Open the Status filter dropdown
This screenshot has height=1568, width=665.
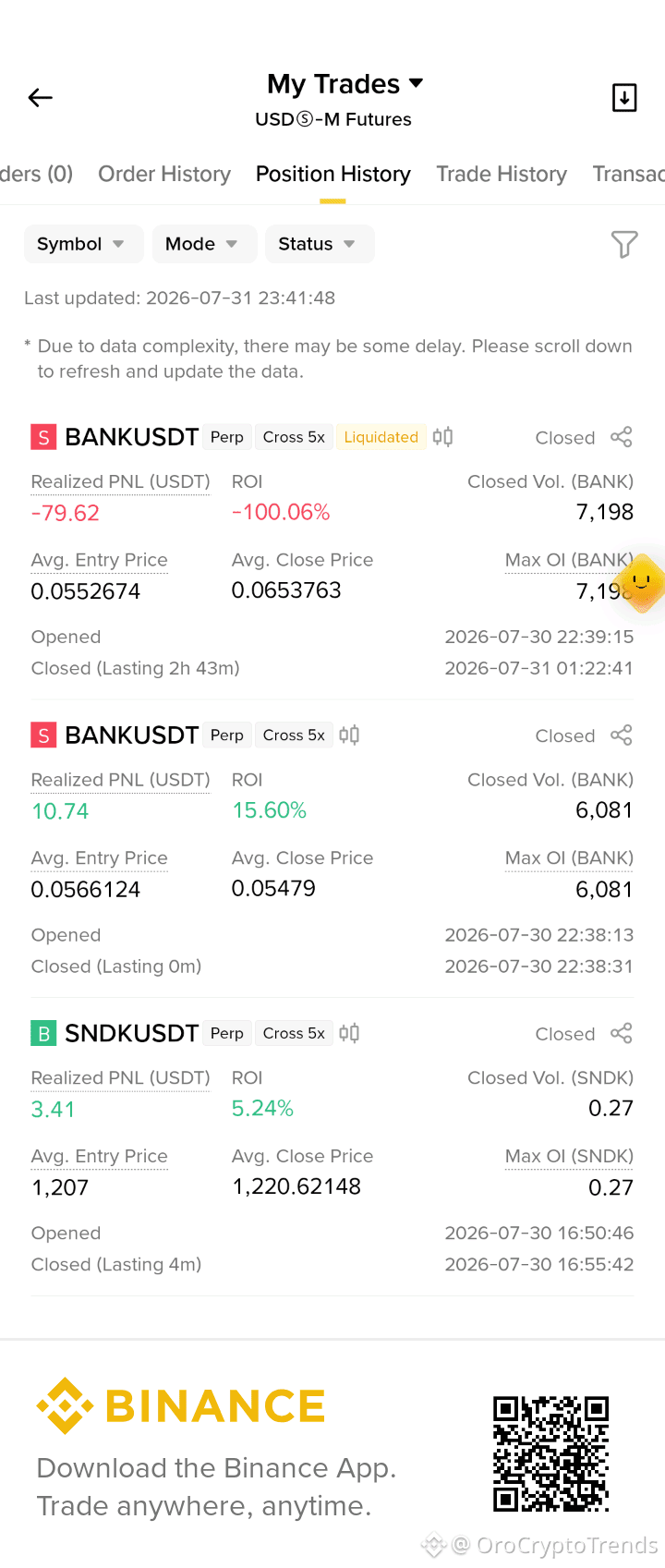[x=320, y=244]
